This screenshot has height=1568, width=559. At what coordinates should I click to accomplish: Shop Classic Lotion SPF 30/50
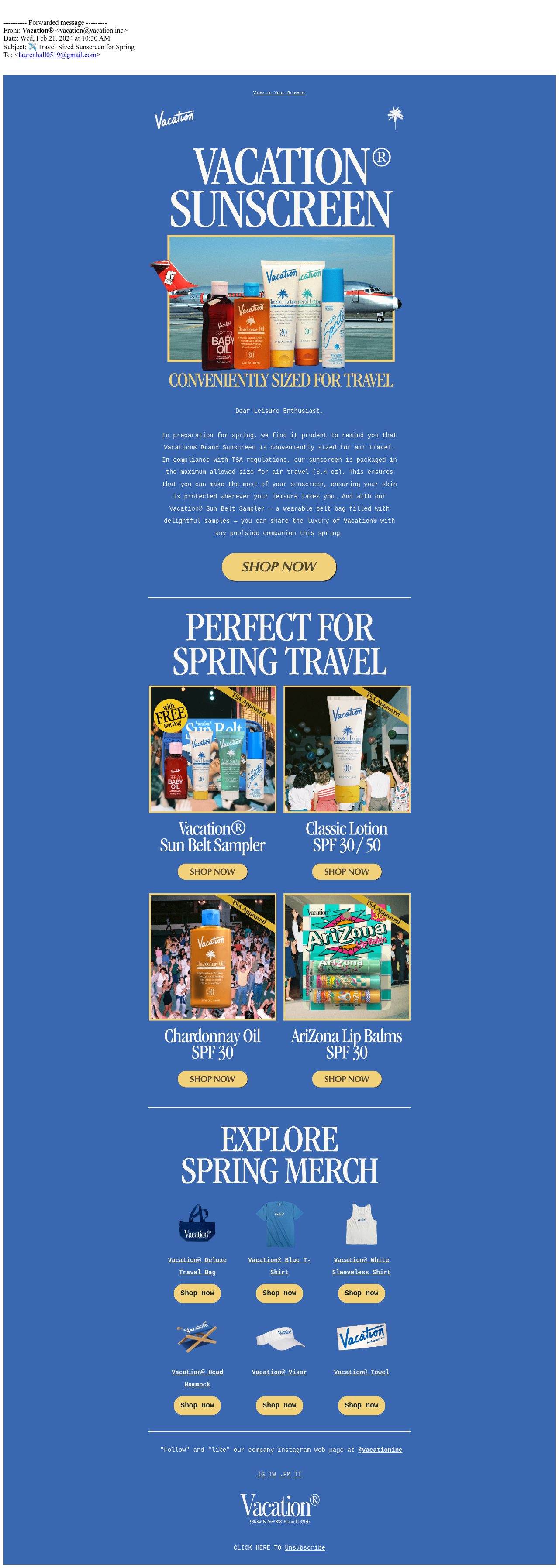[x=346, y=871]
